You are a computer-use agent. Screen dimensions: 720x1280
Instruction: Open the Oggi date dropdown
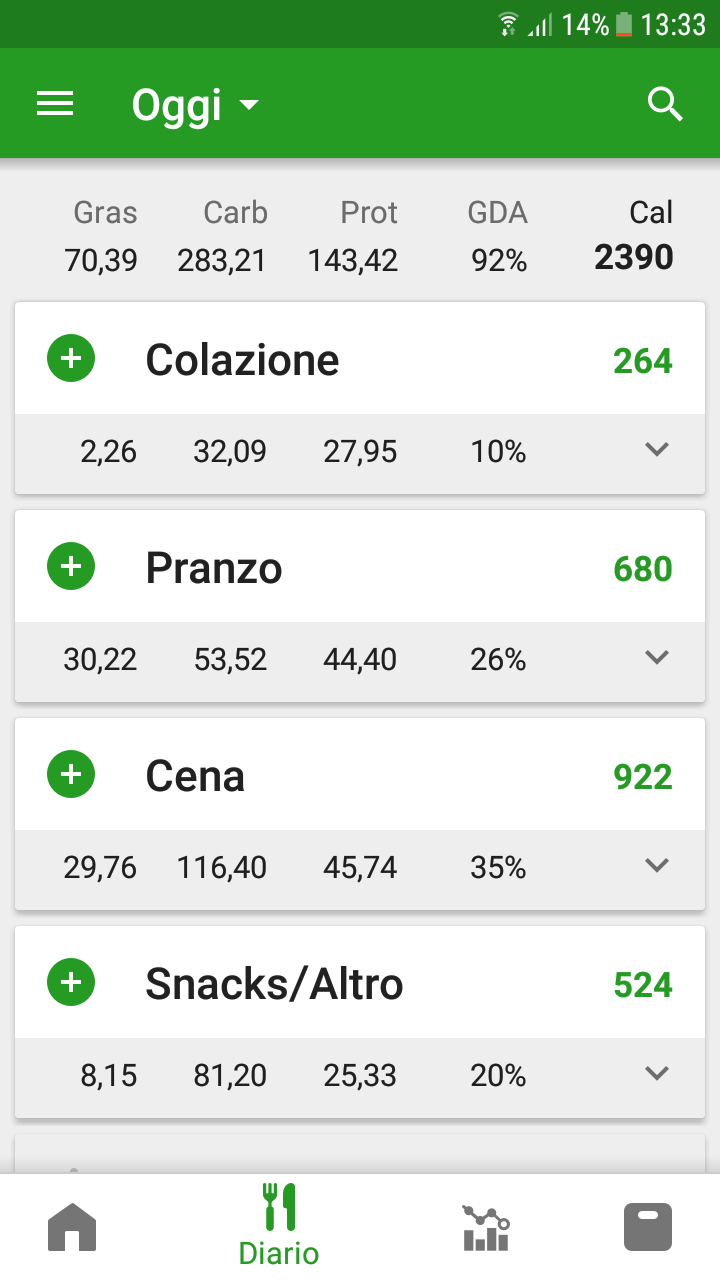(195, 104)
